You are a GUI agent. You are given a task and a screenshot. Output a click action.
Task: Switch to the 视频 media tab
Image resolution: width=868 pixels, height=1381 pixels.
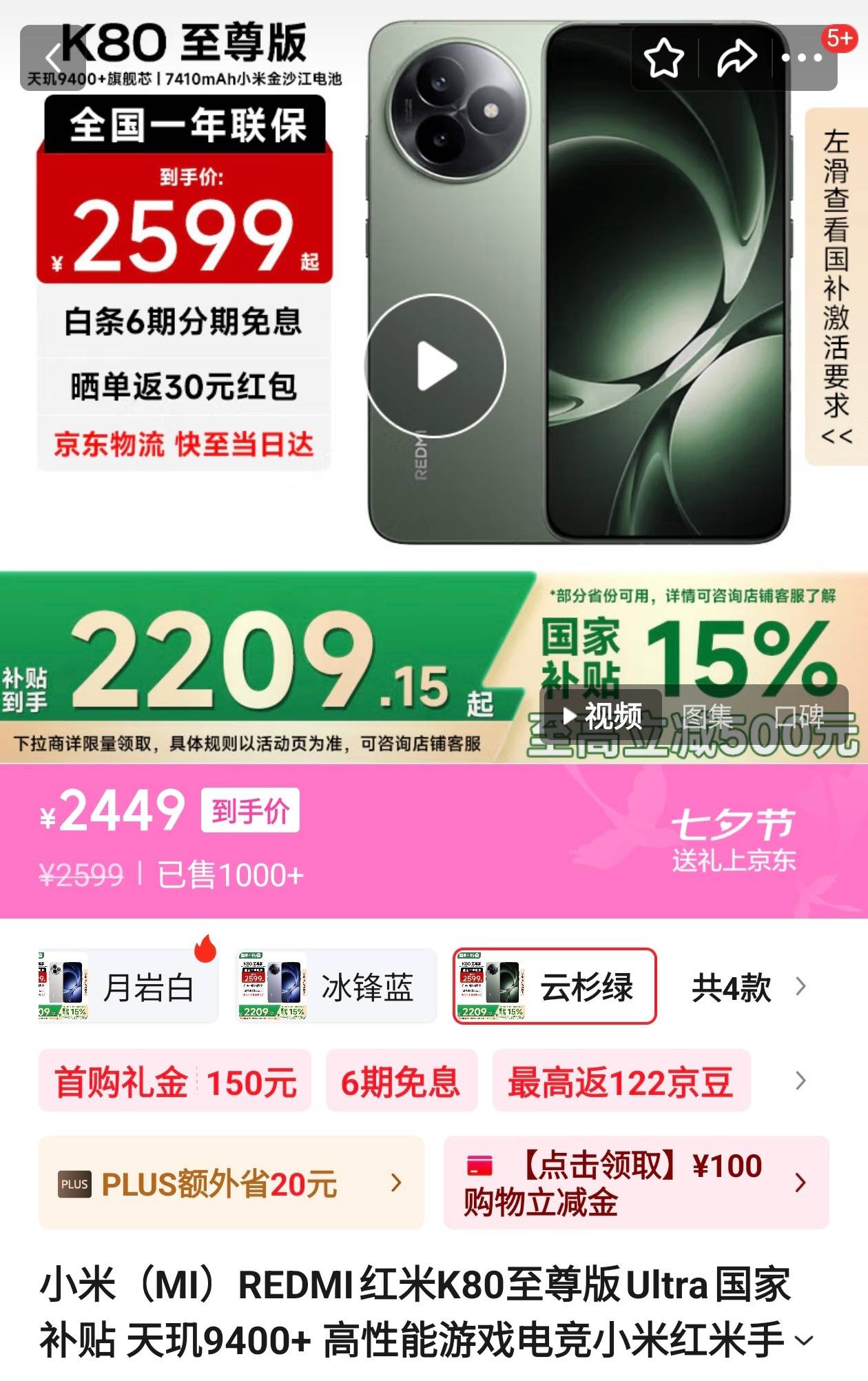click(602, 717)
